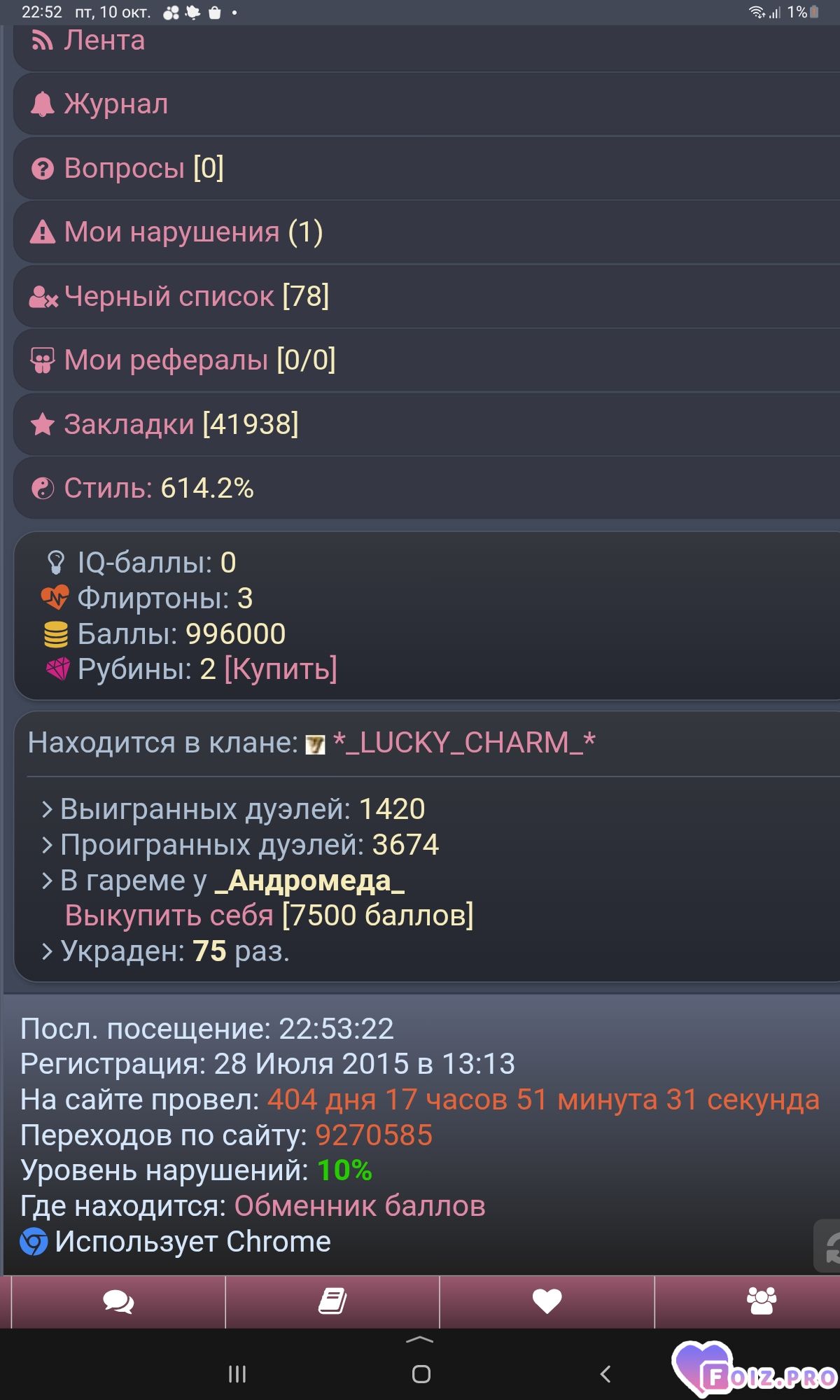840x1400 pixels.
Task: Open the people group tab in bottom bar
Action: [761, 1302]
